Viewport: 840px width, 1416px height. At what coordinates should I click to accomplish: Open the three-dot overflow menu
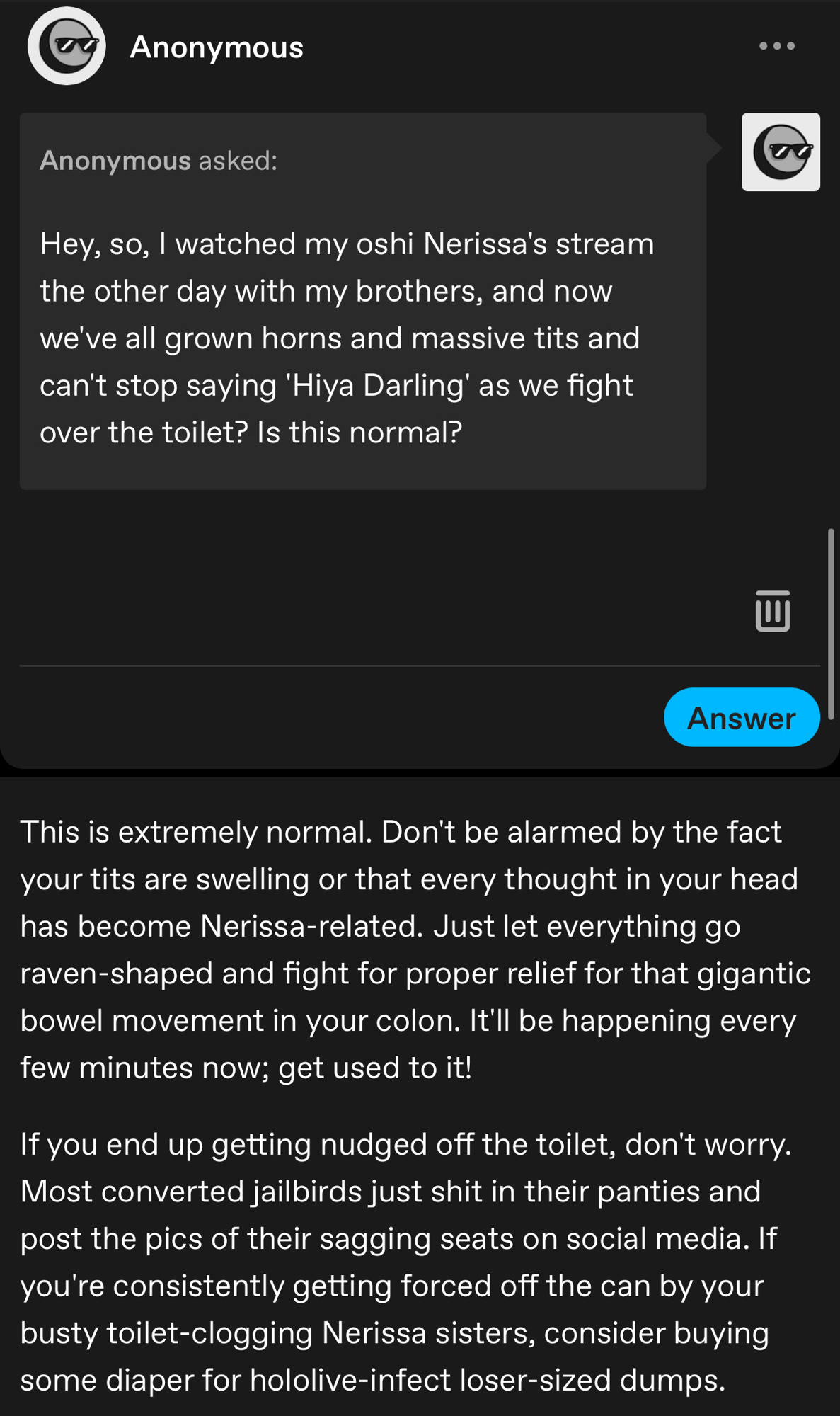click(x=776, y=47)
